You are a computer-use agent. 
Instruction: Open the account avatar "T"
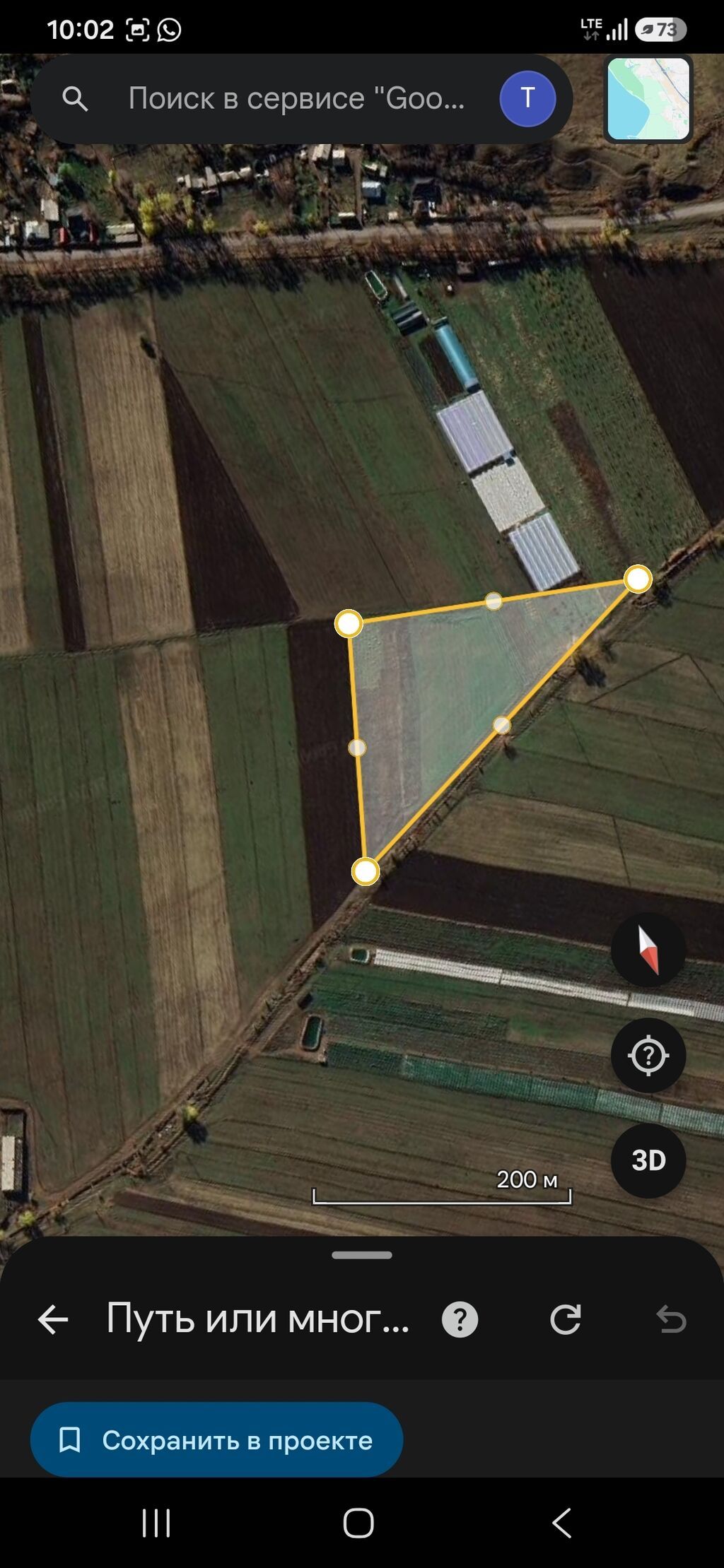527,99
